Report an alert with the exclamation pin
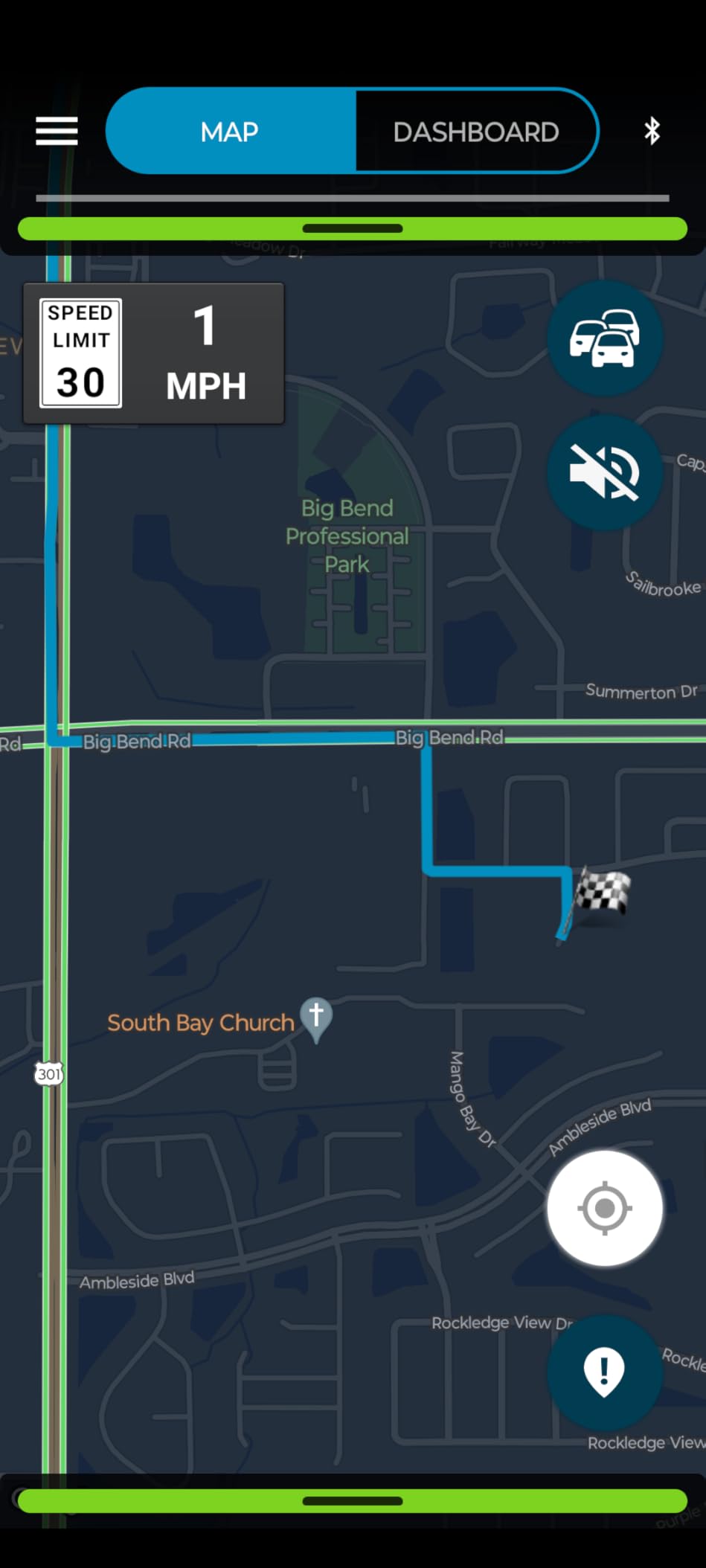 tap(604, 1372)
